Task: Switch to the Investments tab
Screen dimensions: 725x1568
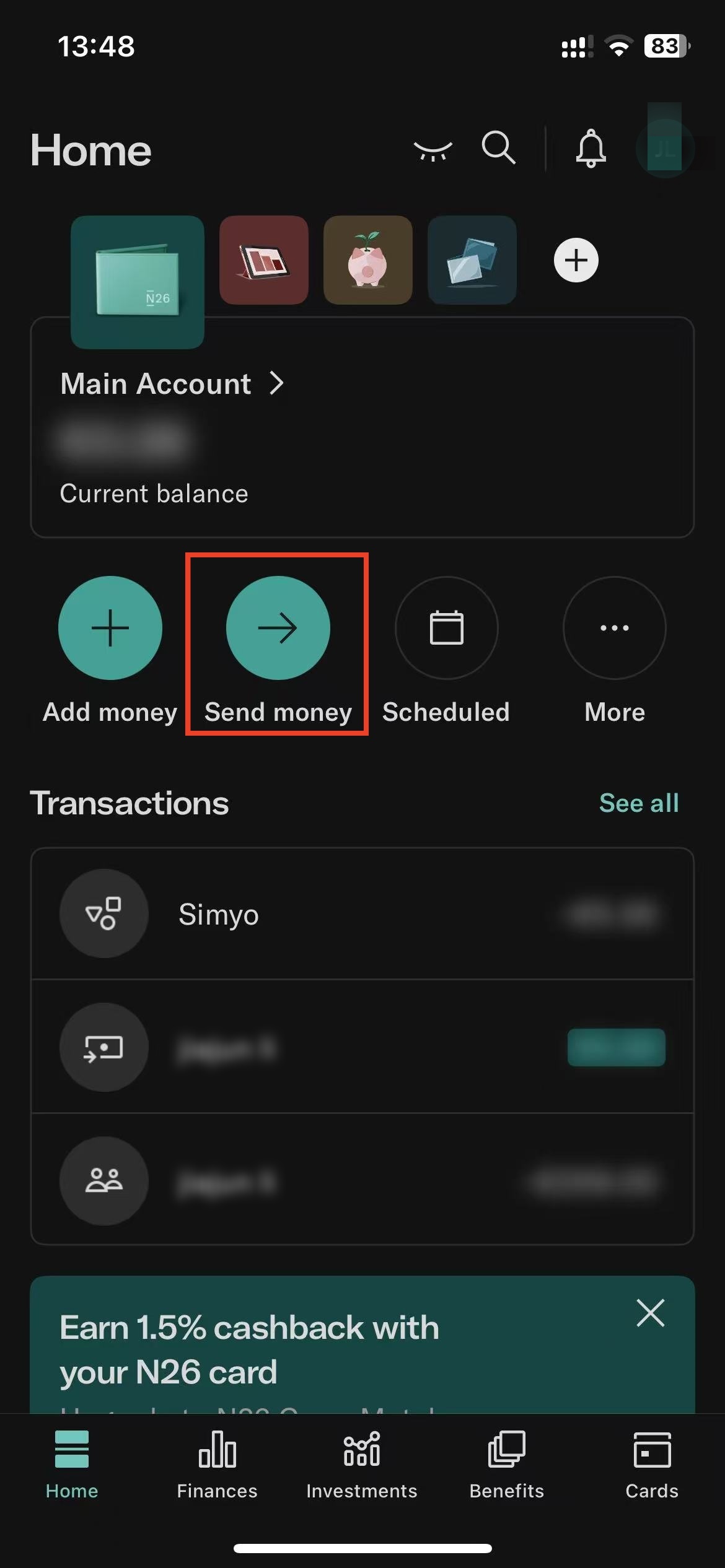Action: pos(362,1465)
